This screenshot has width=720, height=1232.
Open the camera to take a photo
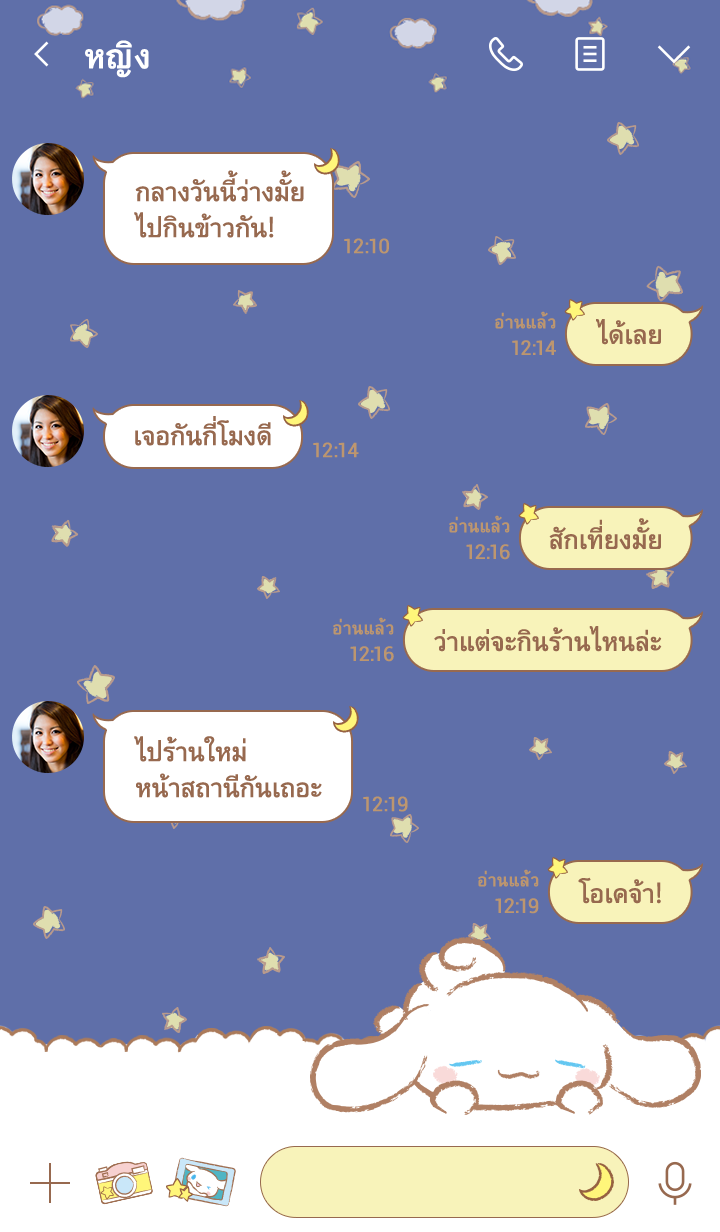124,1183
